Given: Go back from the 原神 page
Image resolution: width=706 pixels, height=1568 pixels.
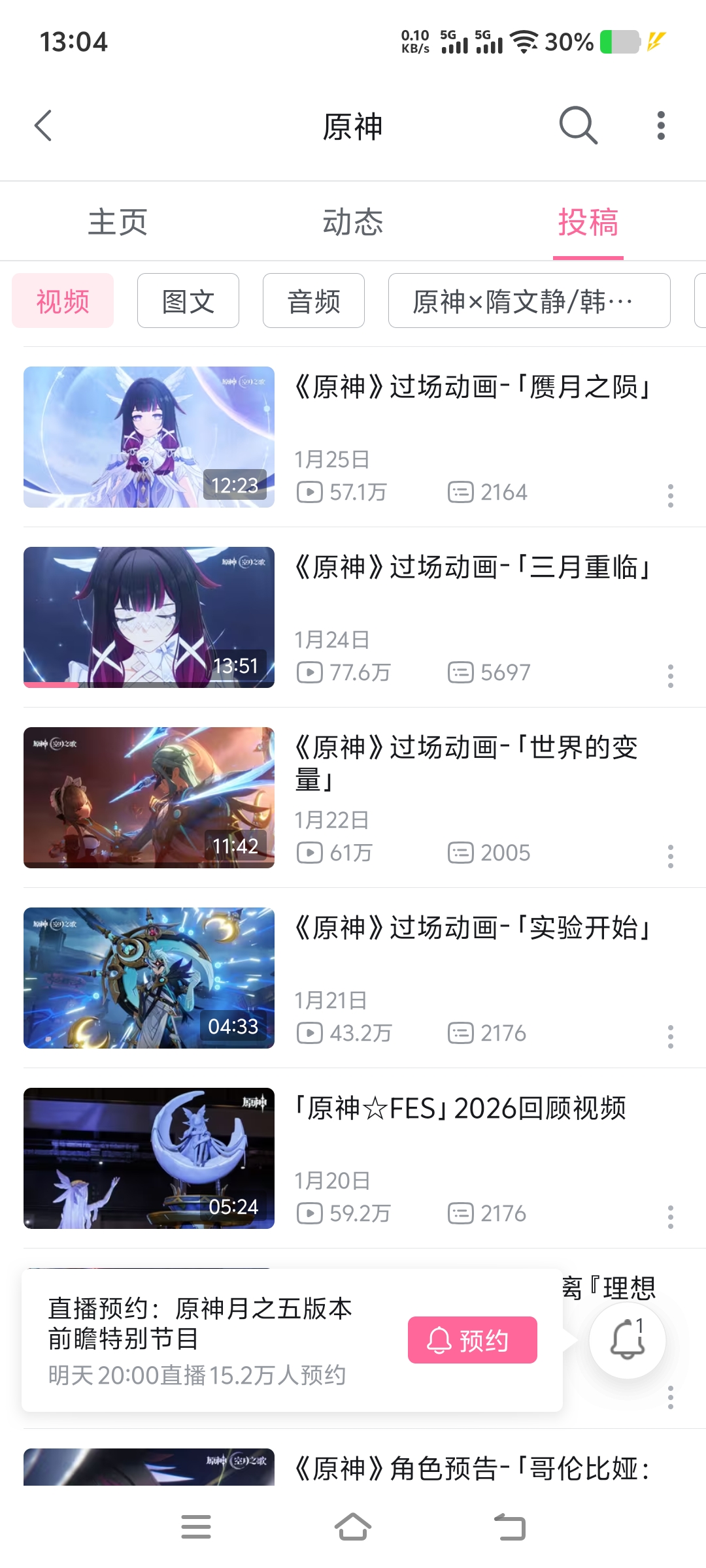Looking at the screenshot, I should coord(43,125).
